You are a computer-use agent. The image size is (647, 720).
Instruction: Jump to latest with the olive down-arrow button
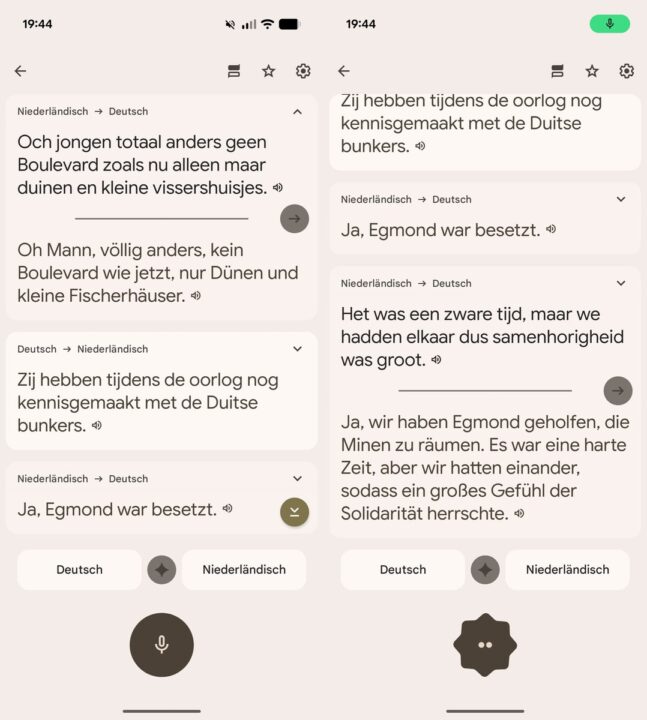point(294,512)
